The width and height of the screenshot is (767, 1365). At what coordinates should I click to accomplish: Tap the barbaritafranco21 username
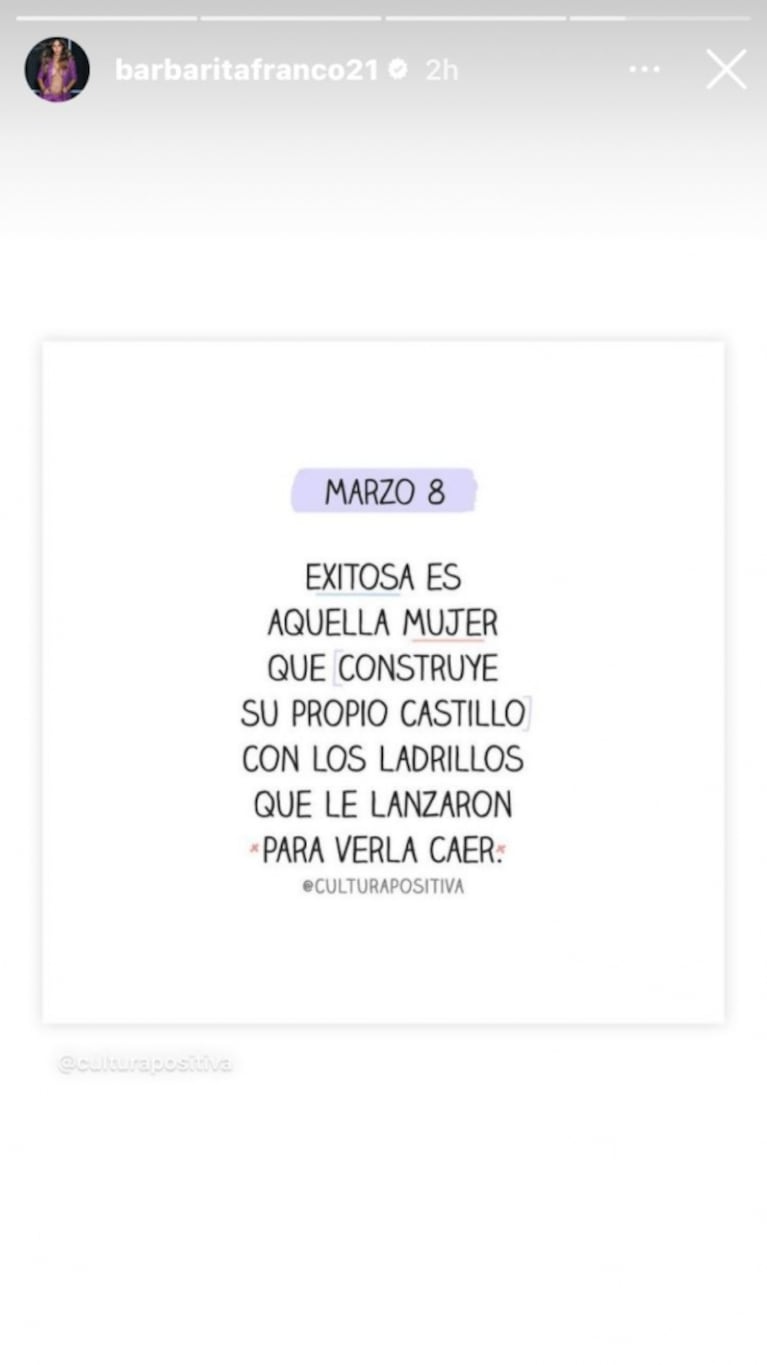(247, 70)
